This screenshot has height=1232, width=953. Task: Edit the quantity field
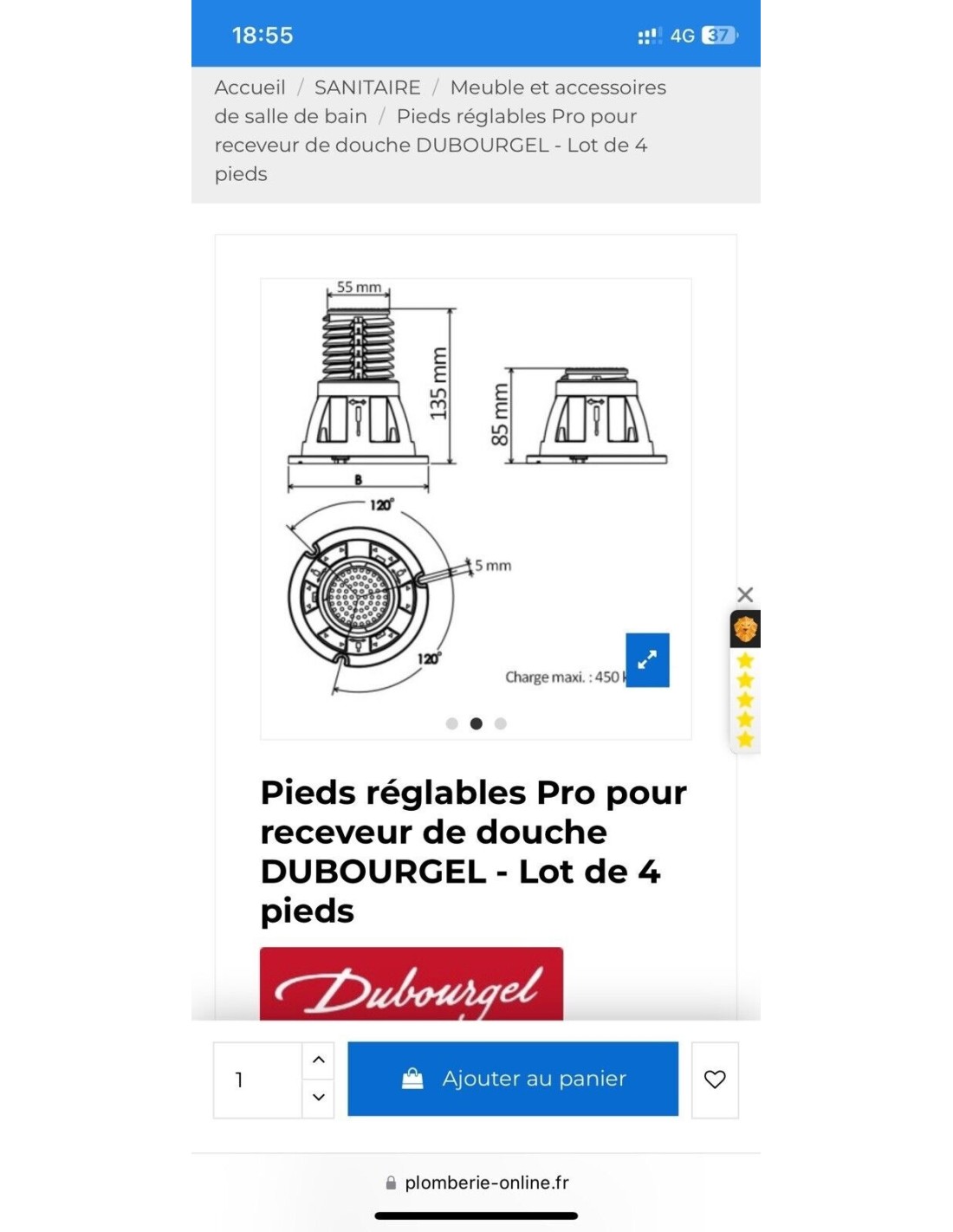click(257, 1080)
